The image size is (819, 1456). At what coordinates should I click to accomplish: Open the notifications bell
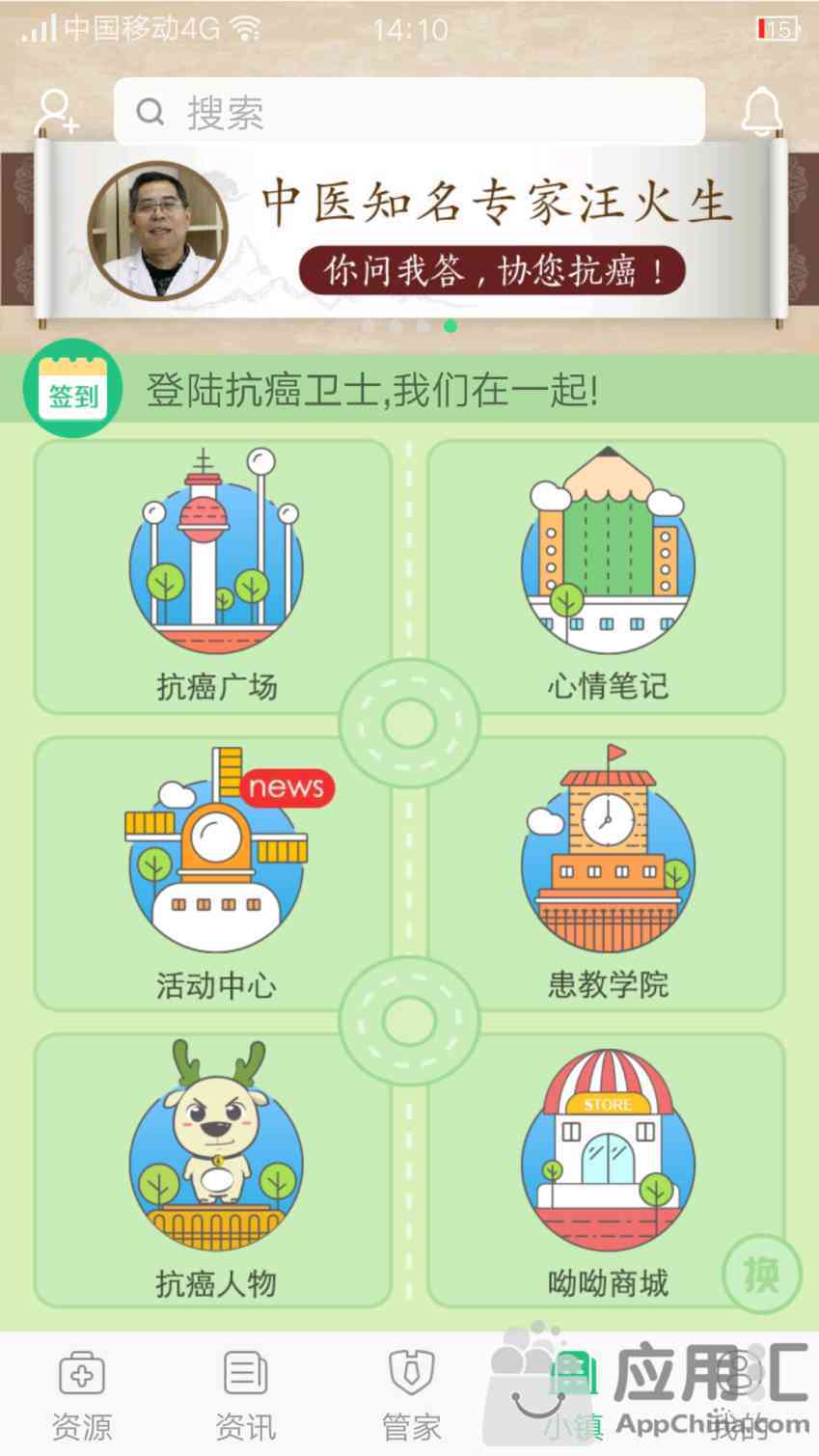pos(761,112)
